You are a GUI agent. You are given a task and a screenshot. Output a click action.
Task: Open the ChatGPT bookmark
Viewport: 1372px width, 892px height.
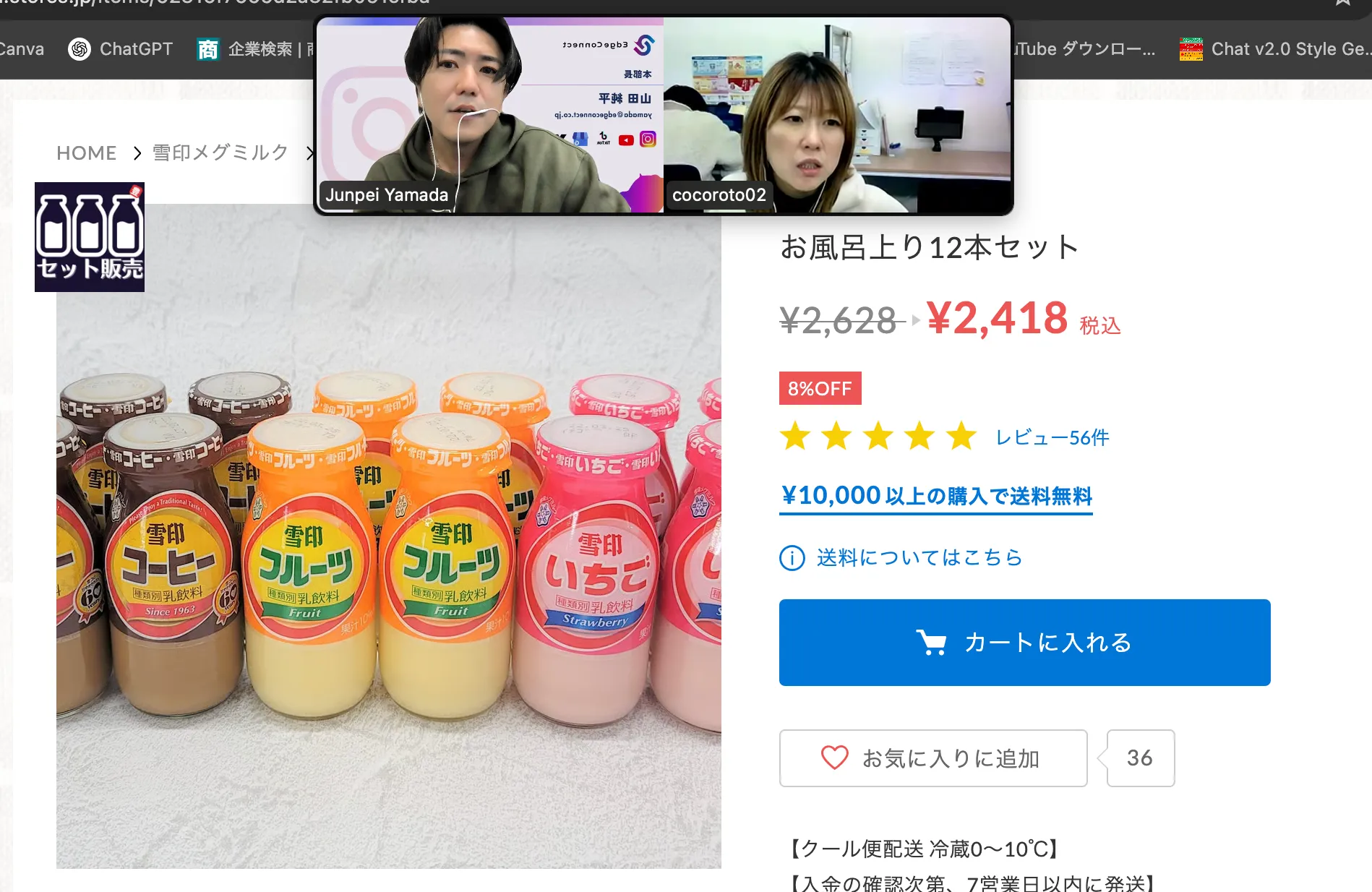click(x=121, y=49)
